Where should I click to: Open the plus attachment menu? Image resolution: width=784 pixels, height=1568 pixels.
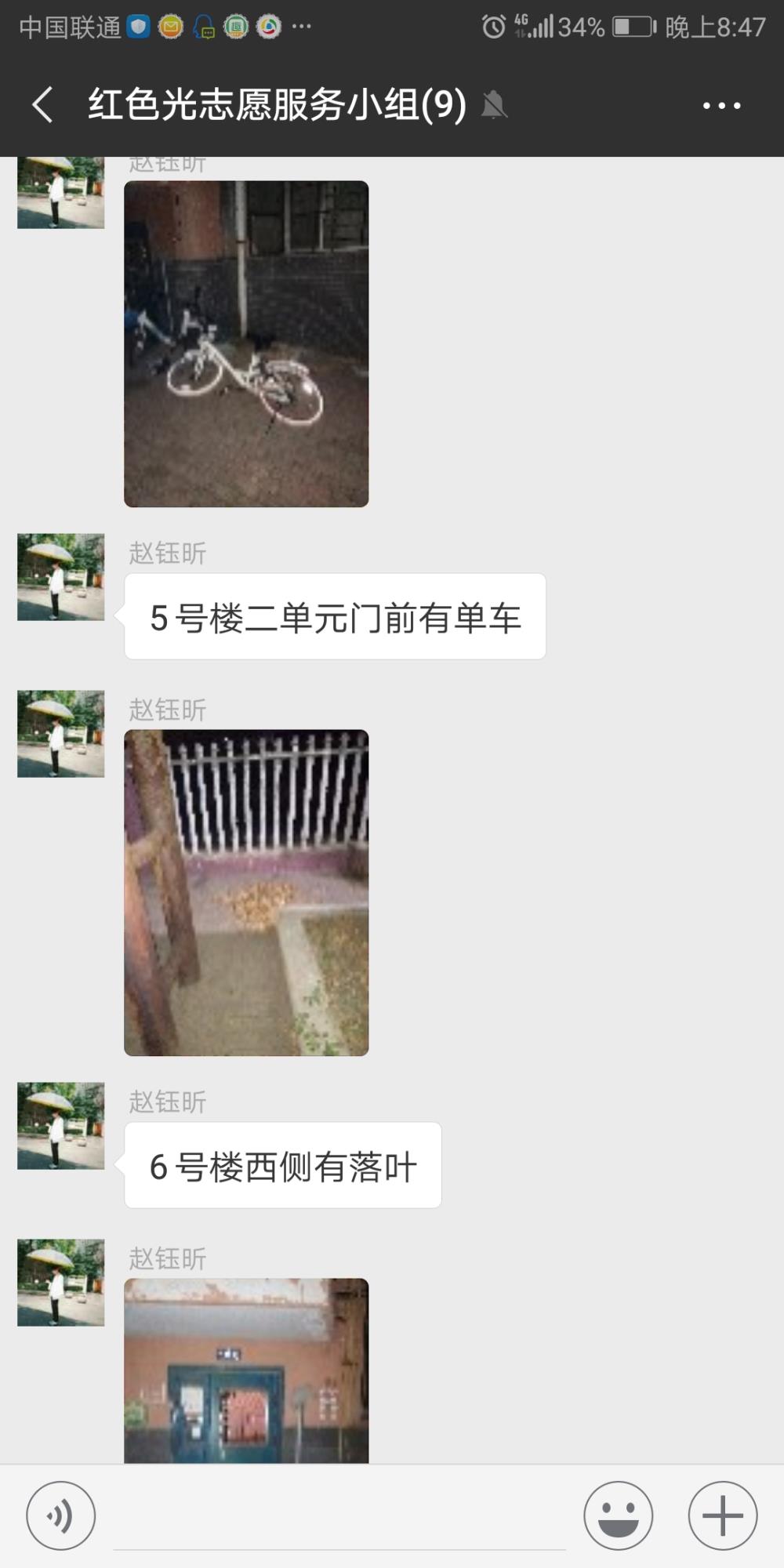click(723, 1516)
